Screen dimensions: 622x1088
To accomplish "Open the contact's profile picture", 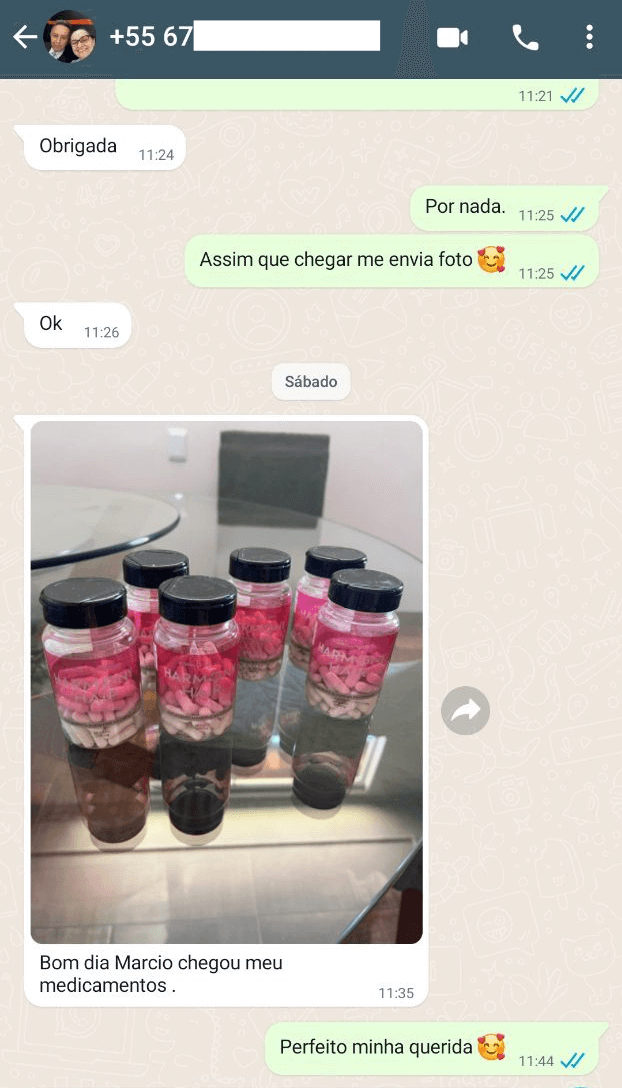I will [70, 38].
